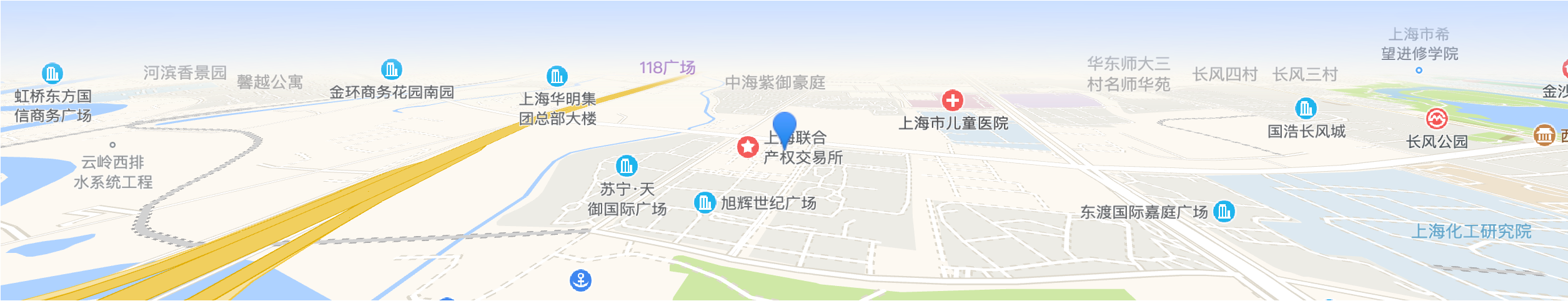The image size is (1568, 301).
Task: Select the 长风公园 metro station marker
Action: [1436, 118]
